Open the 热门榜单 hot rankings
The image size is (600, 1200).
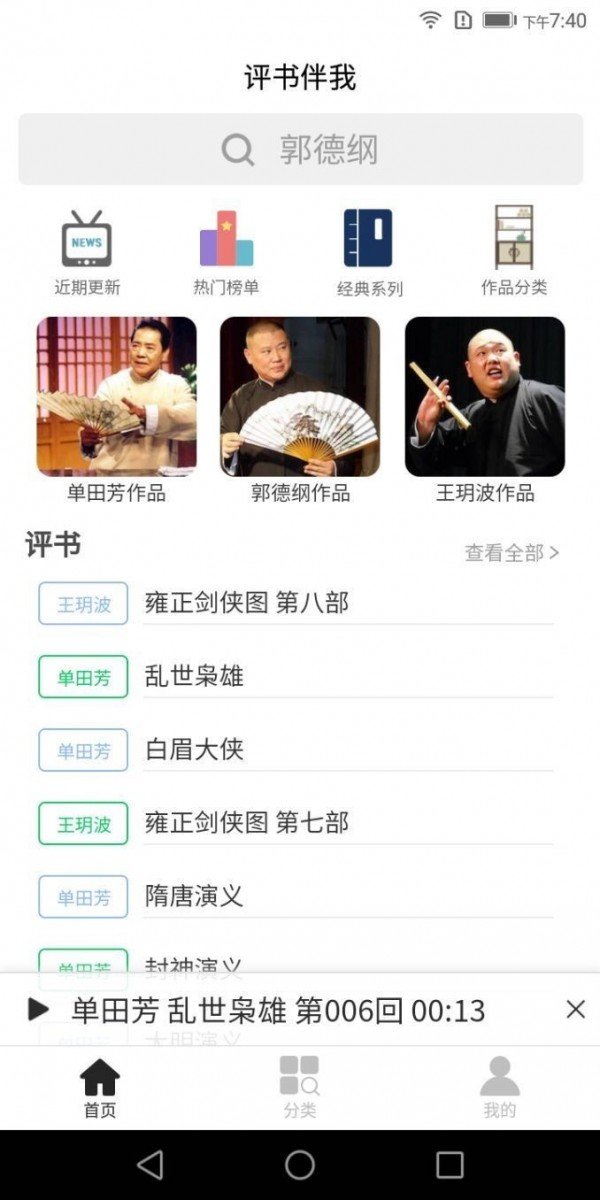226,251
